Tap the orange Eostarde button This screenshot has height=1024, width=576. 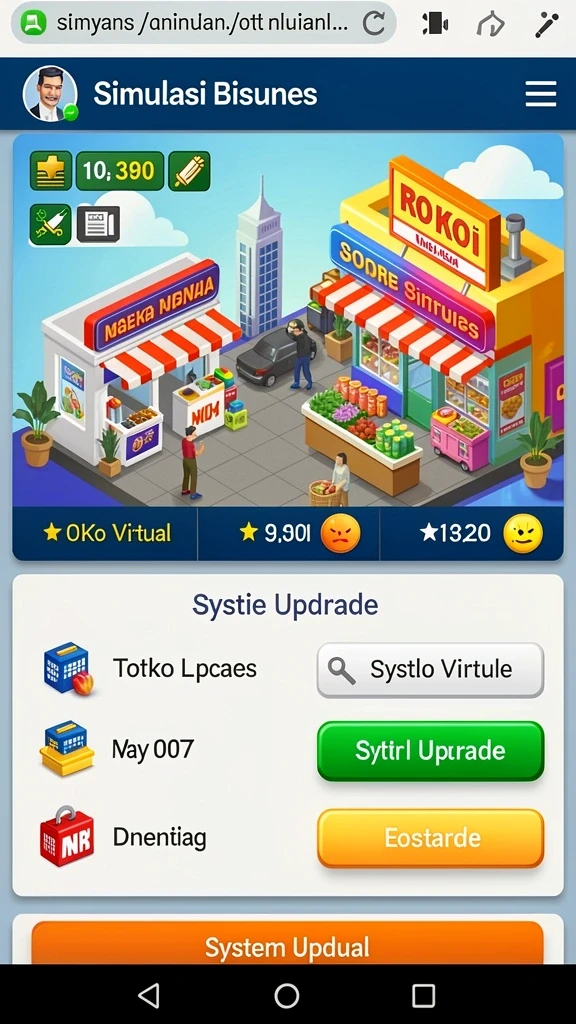[x=430, y=838]
